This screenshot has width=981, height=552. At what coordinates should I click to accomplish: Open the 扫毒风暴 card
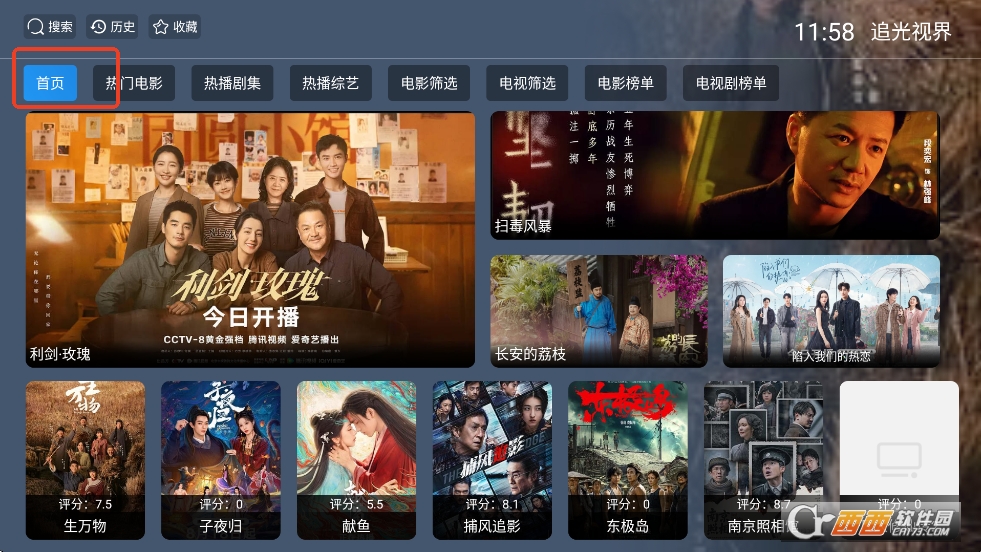click(714, 176)
